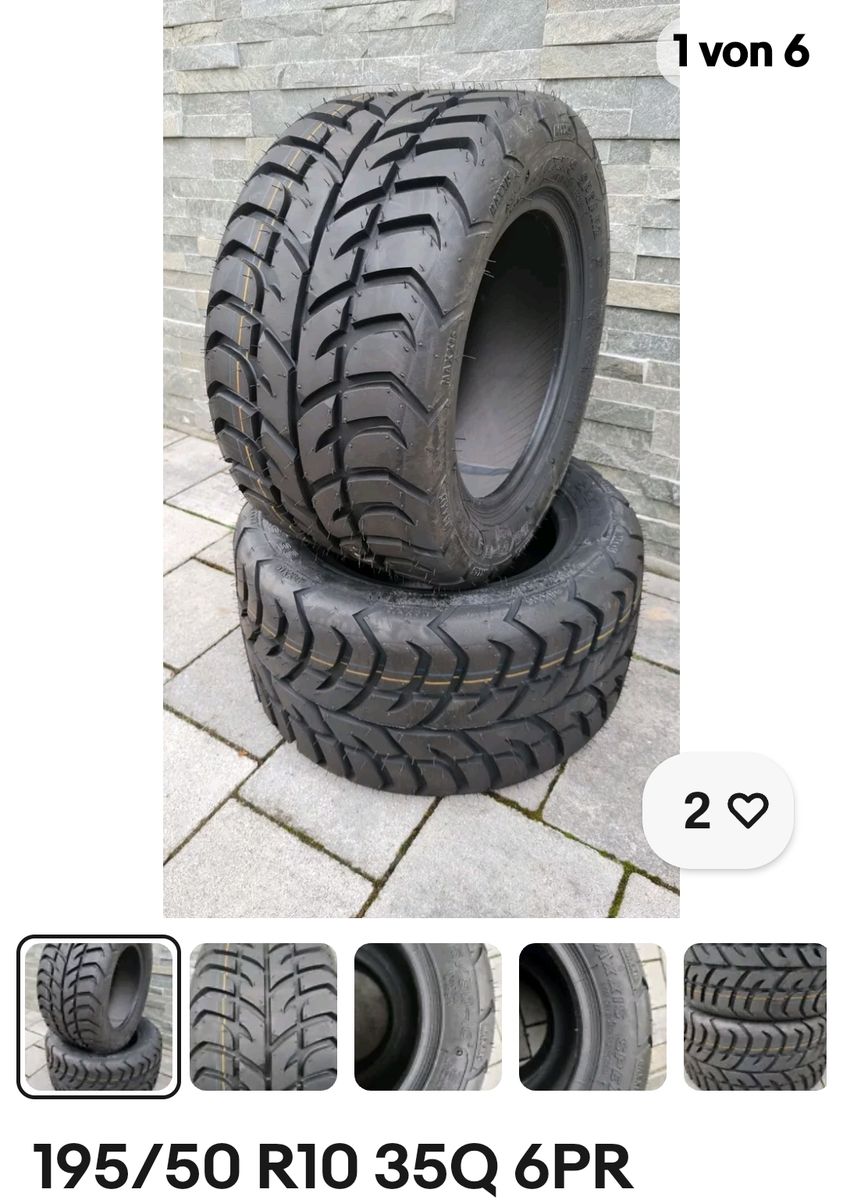View the thumbnail showing the tire's inner rim opening

pos(427,1016)
